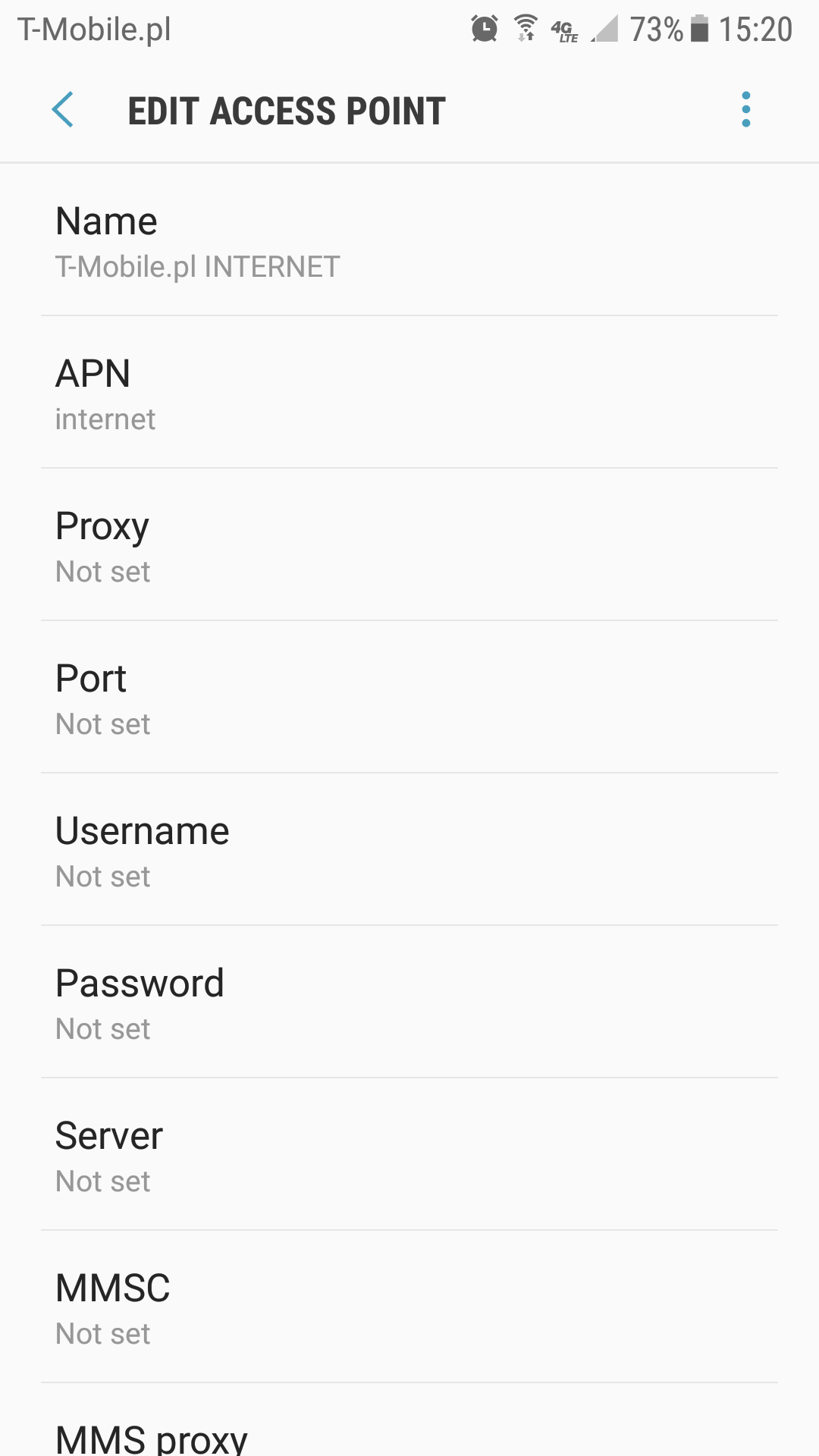This screenshot has height=1456, width=819.
Task: Open the three-dot overflow menu
Action: [745, 110]
